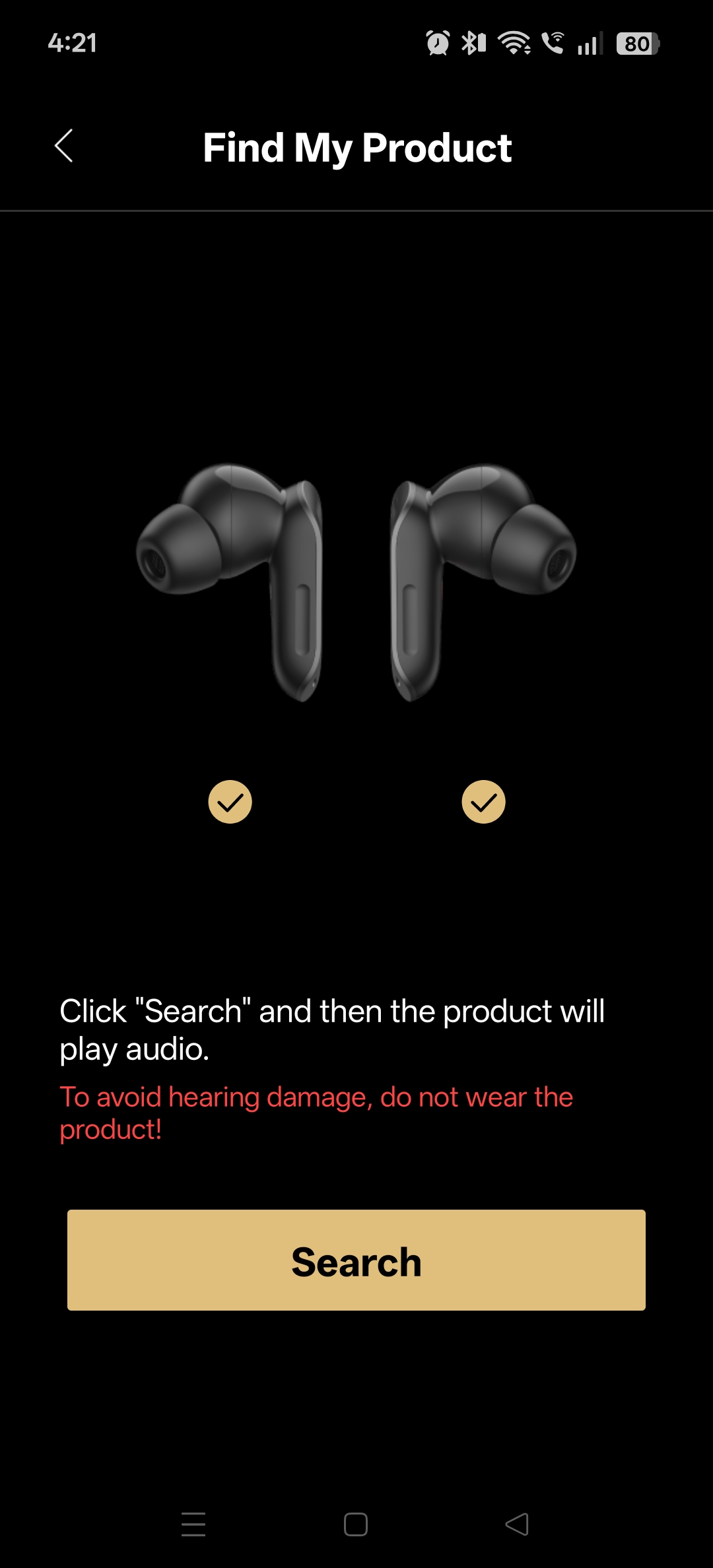This screenshot has width=713, height=1568.
Task: Tap the Search button to play audio
Action: 356,1260
